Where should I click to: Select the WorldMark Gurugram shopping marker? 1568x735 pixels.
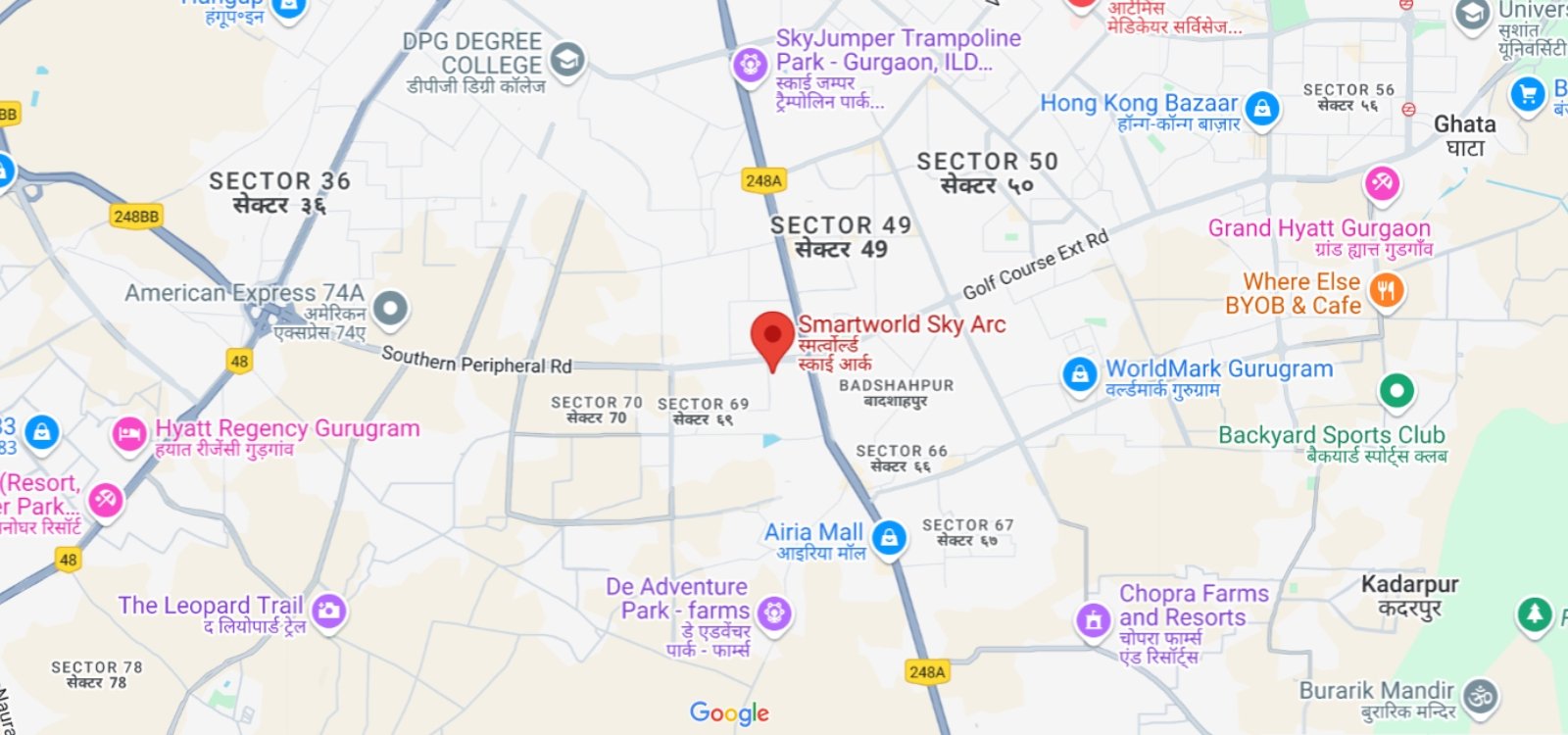[1079, 375]
